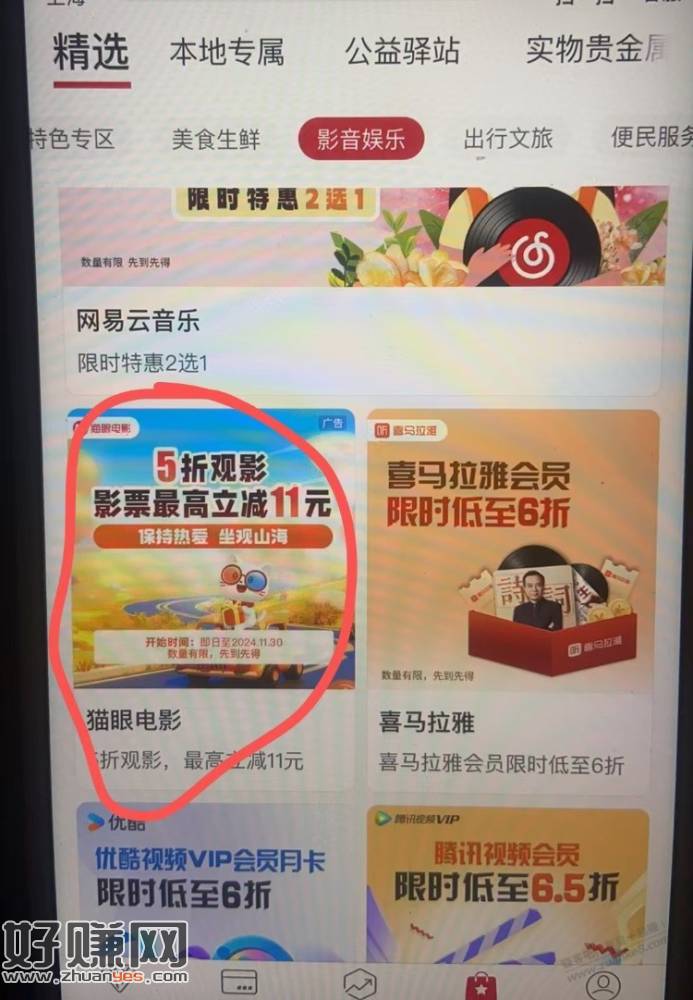The image size is (693, 1000).
Task: Select the 便民服务 category chip
Action: 650,137
